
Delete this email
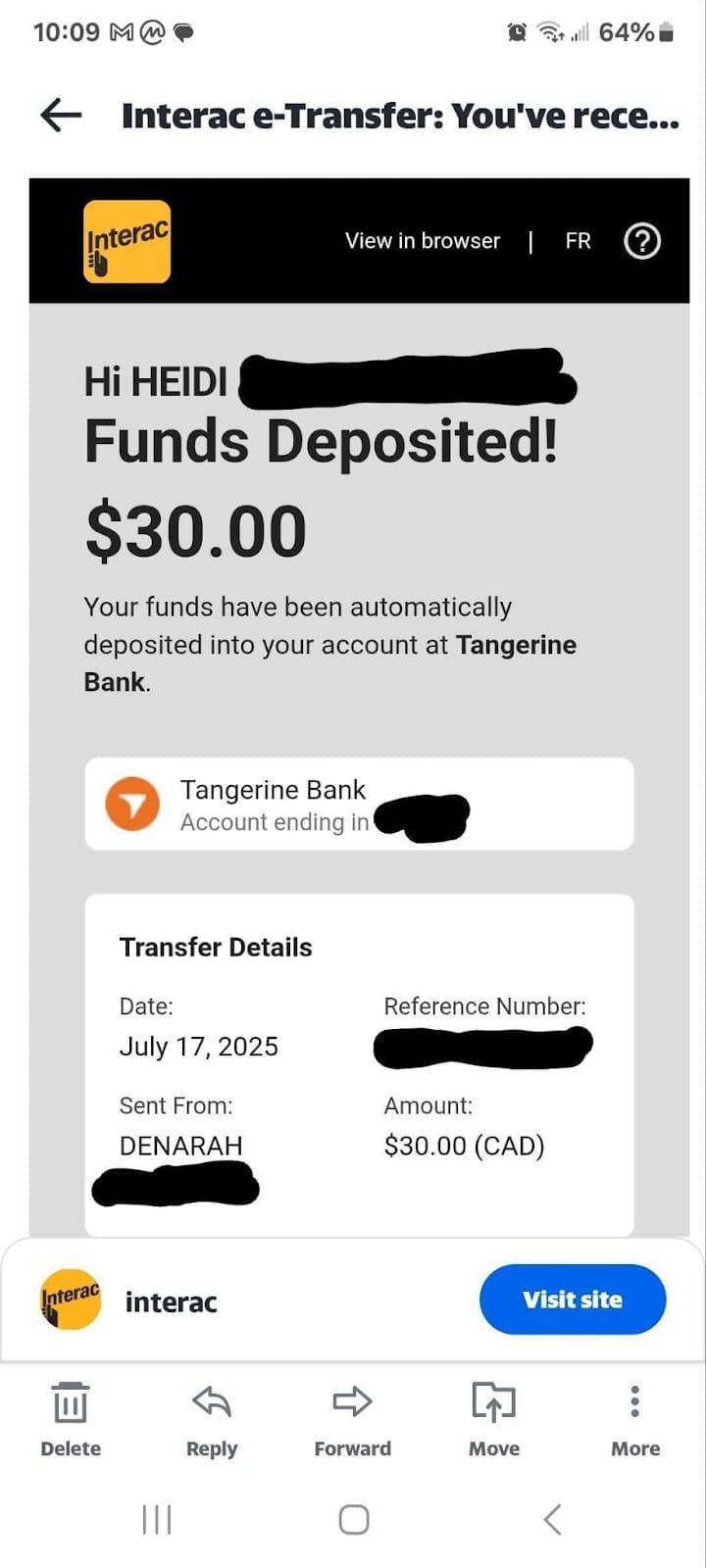71,1418
